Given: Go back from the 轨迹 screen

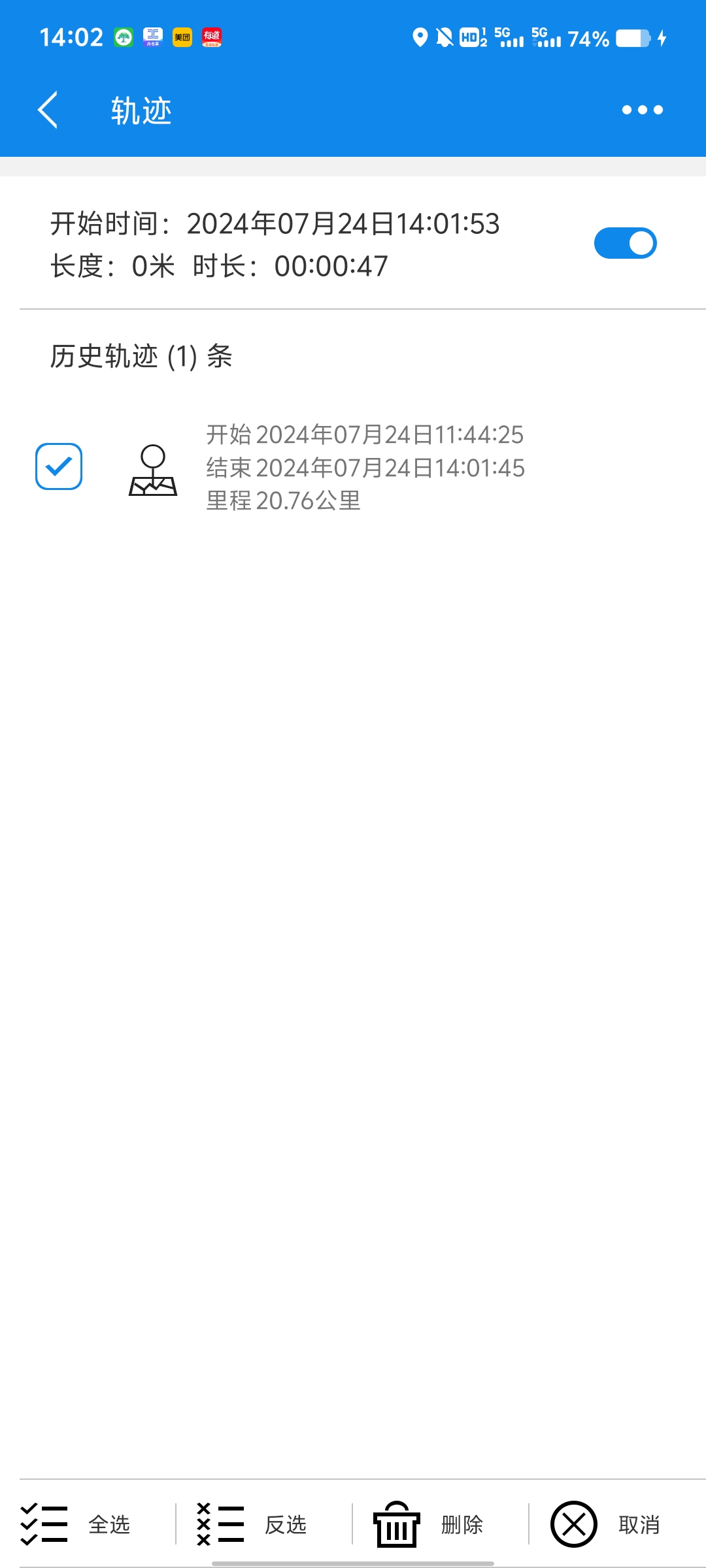Looking at the screenshot, I should pos(48,110).
